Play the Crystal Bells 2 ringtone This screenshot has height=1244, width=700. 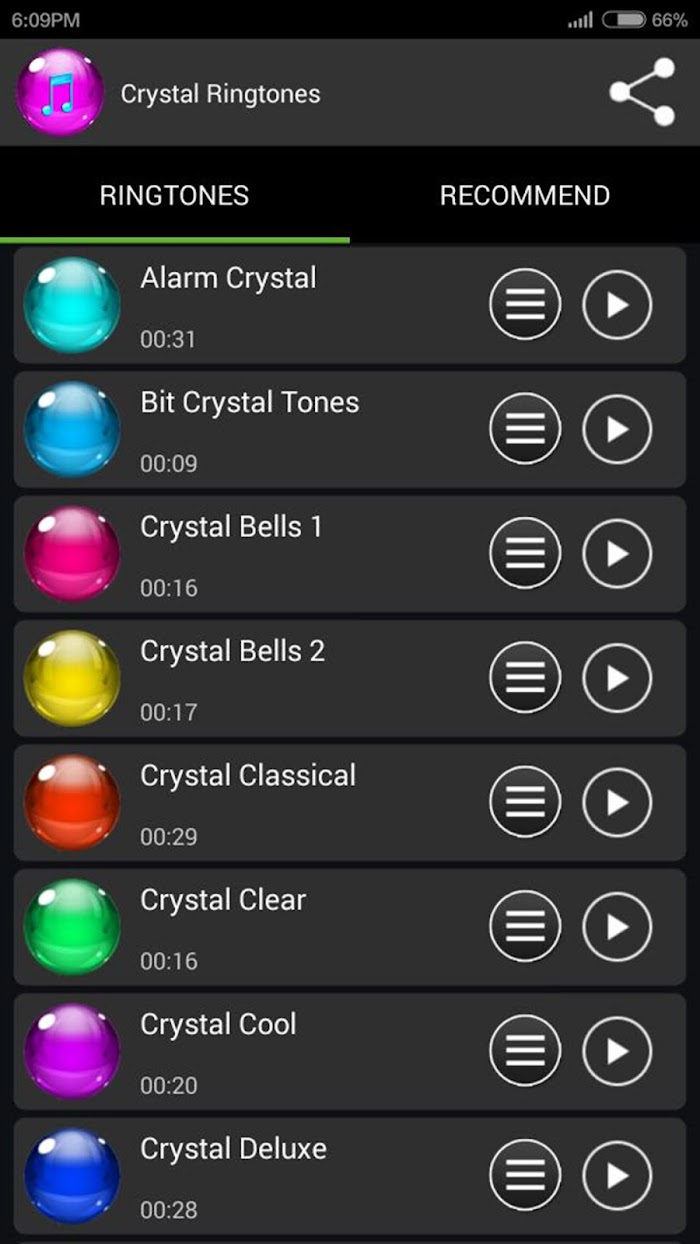click(x=617, y=678)
